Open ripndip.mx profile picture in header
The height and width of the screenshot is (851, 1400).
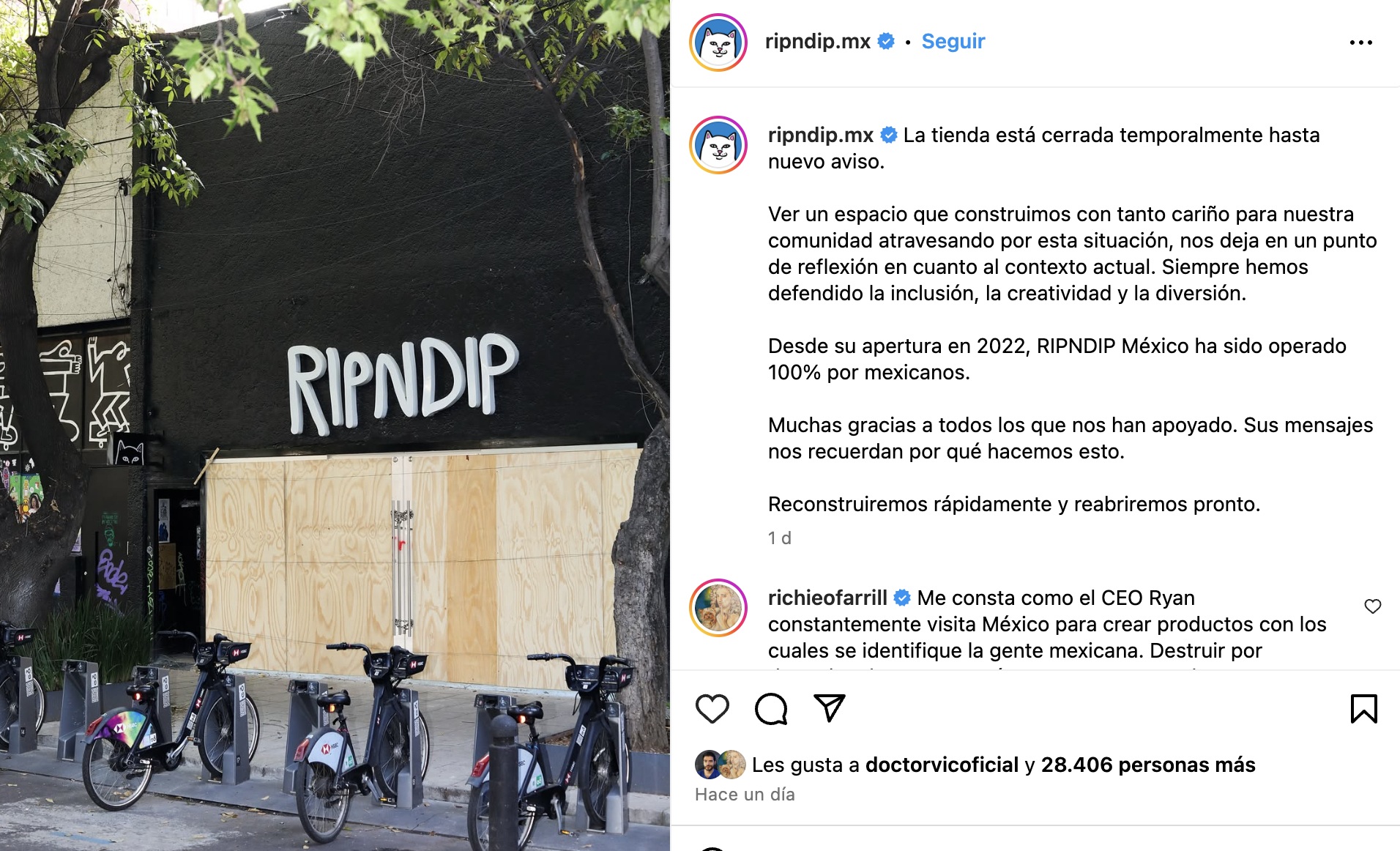718,42
